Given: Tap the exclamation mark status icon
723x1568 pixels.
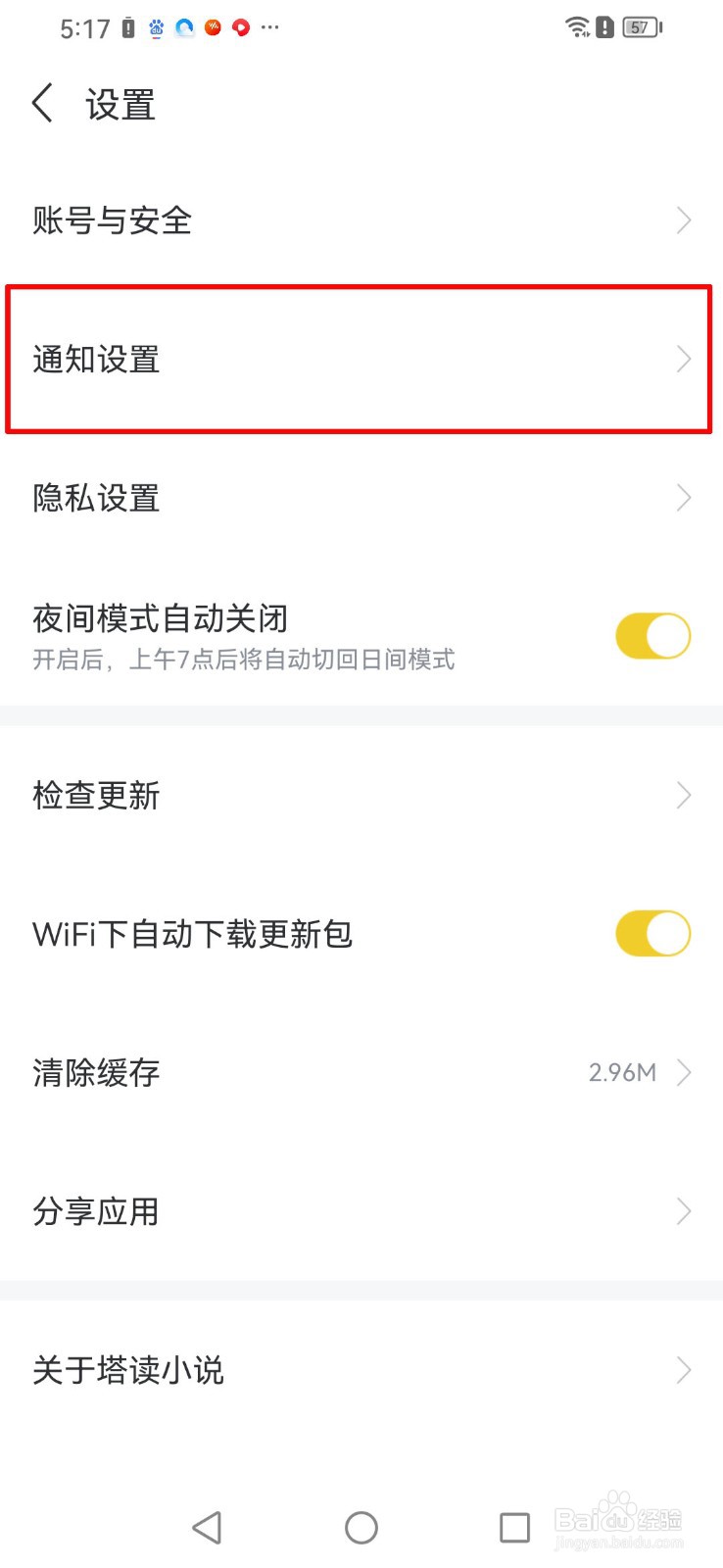Looking at the screenshot, I should (x=604, y=27).
